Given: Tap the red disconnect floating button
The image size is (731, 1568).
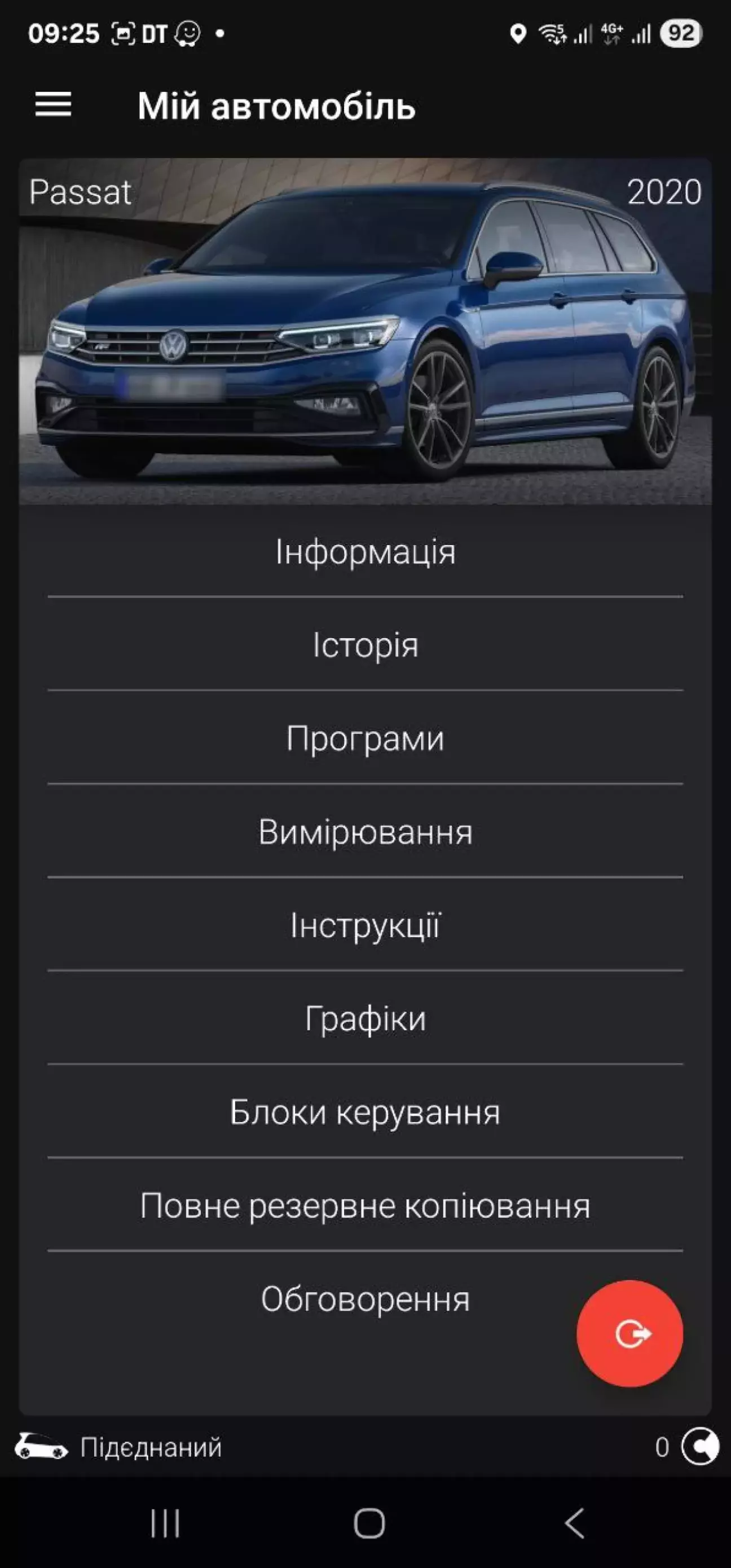Looking at the screenshot, I should [x=629, y=1334].
